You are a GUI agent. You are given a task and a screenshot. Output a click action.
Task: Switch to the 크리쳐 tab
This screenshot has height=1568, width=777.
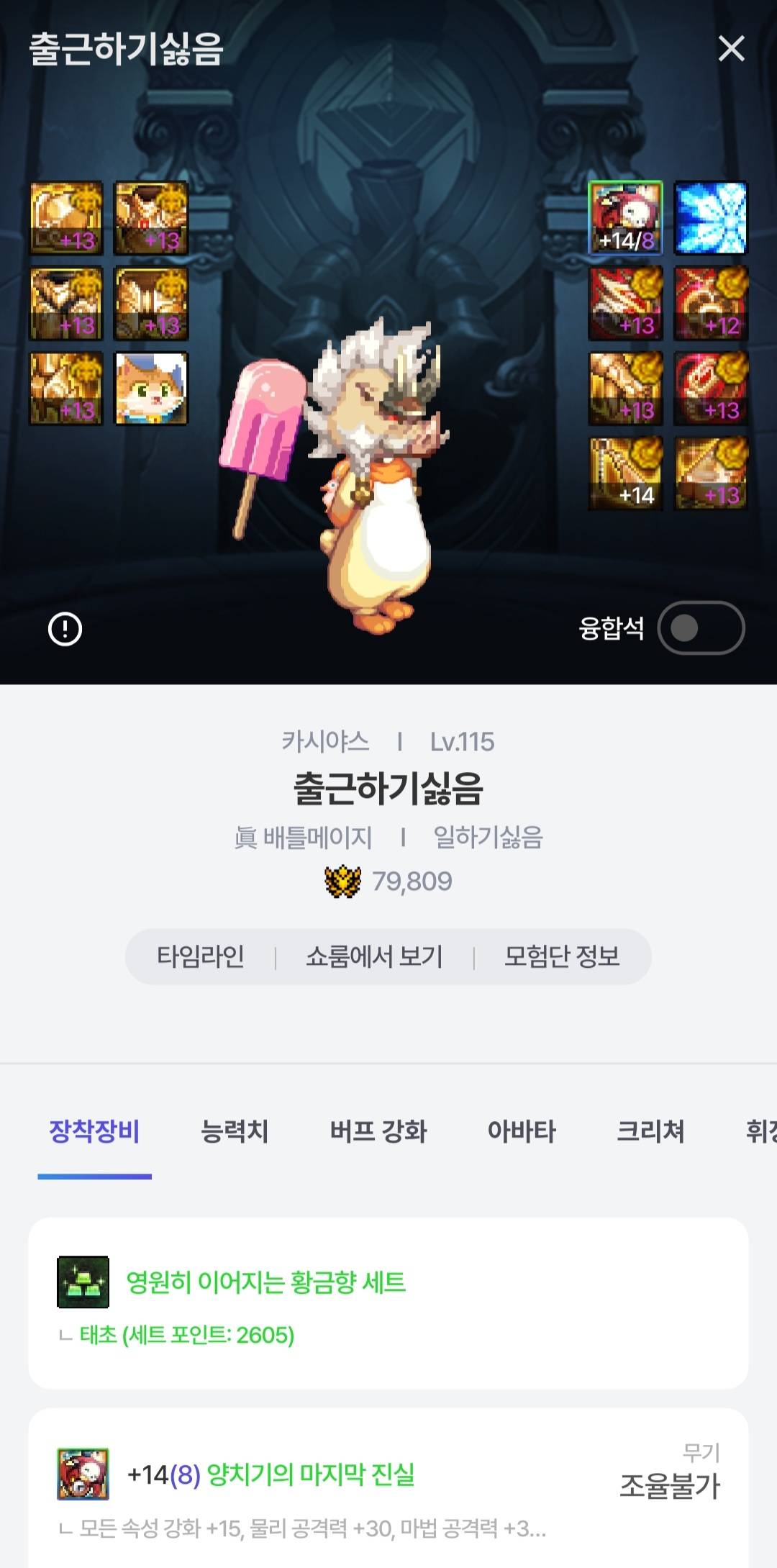650,1131
